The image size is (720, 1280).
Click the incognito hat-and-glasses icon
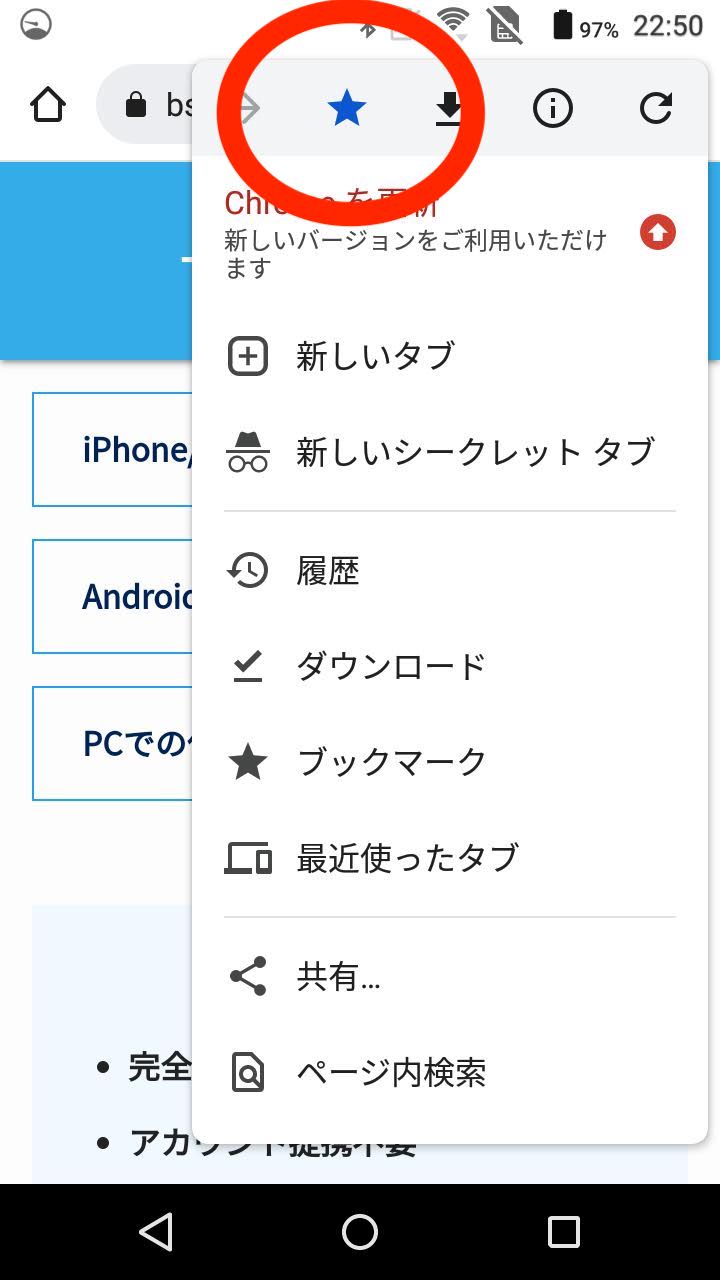click(x=247, y=452)
